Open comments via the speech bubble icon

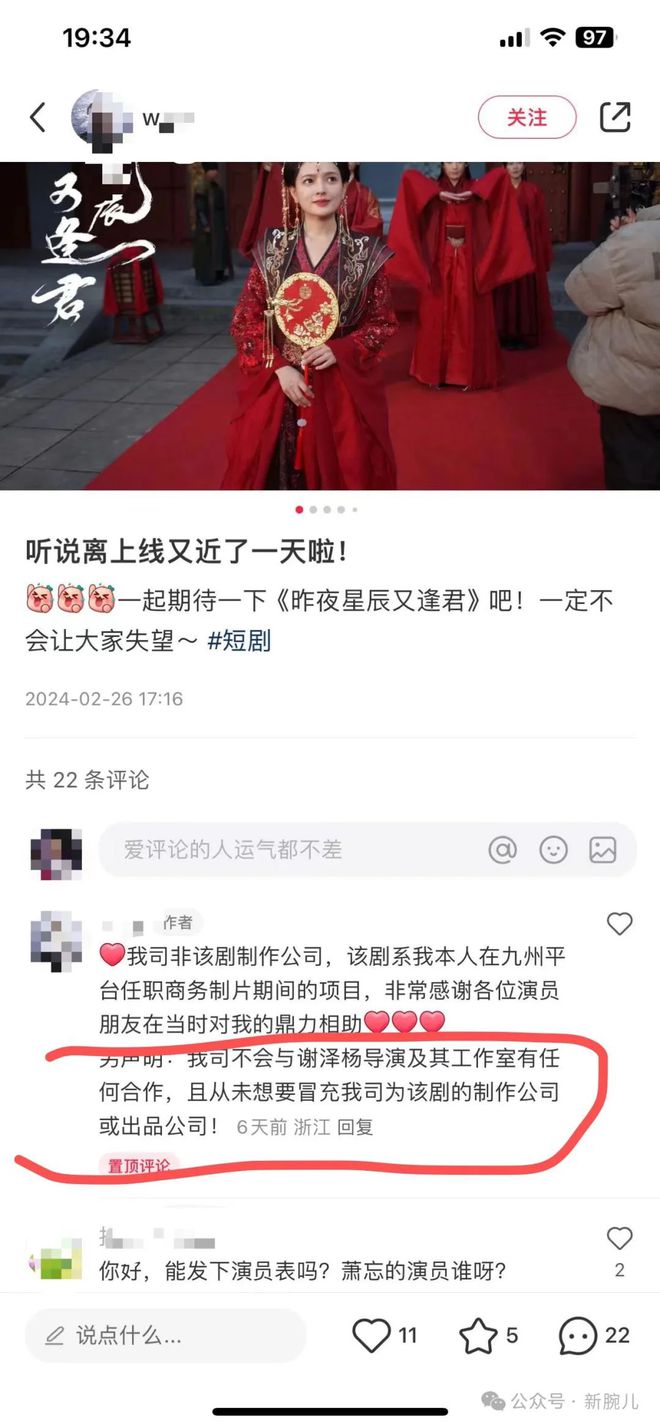[x=579, y=1335]
